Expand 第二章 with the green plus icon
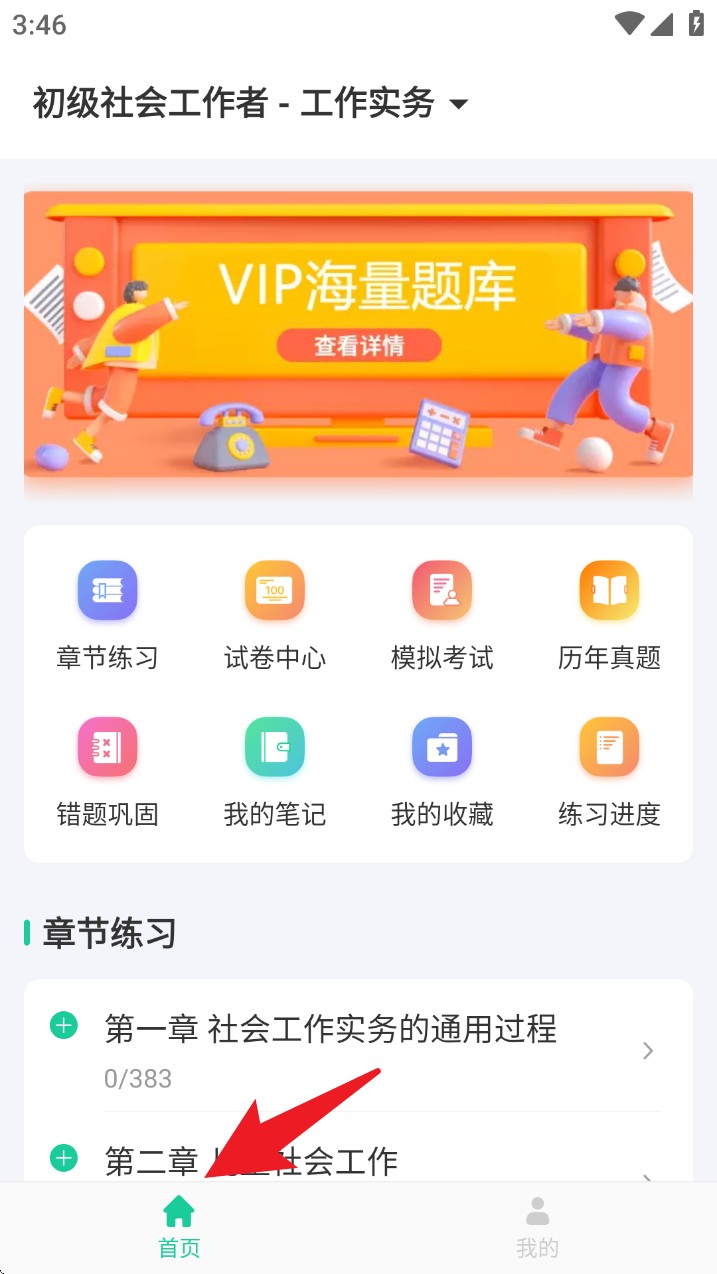Screen dimensions: 717x1274 pos(64,1158)
